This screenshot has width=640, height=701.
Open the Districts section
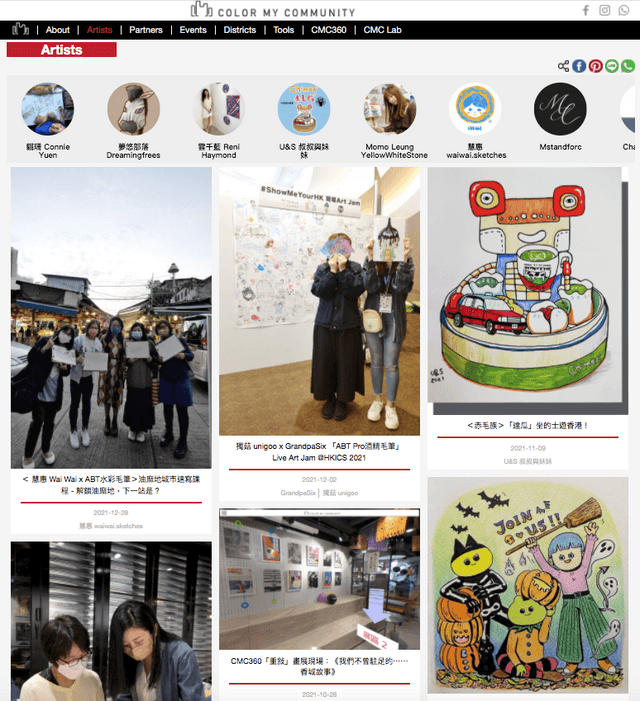[240, 30]
